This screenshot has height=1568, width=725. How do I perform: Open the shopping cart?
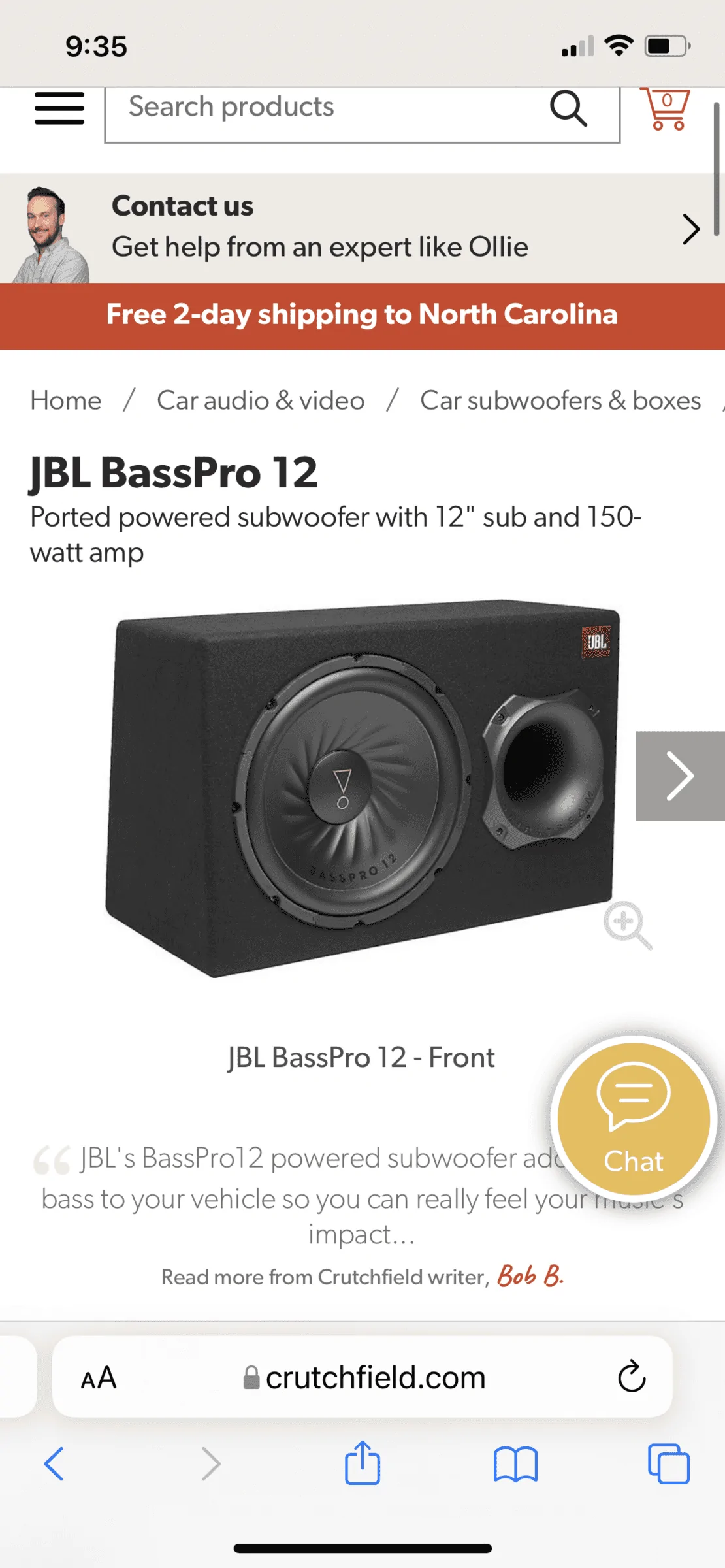pyautogui.click(x=666, y=108)
